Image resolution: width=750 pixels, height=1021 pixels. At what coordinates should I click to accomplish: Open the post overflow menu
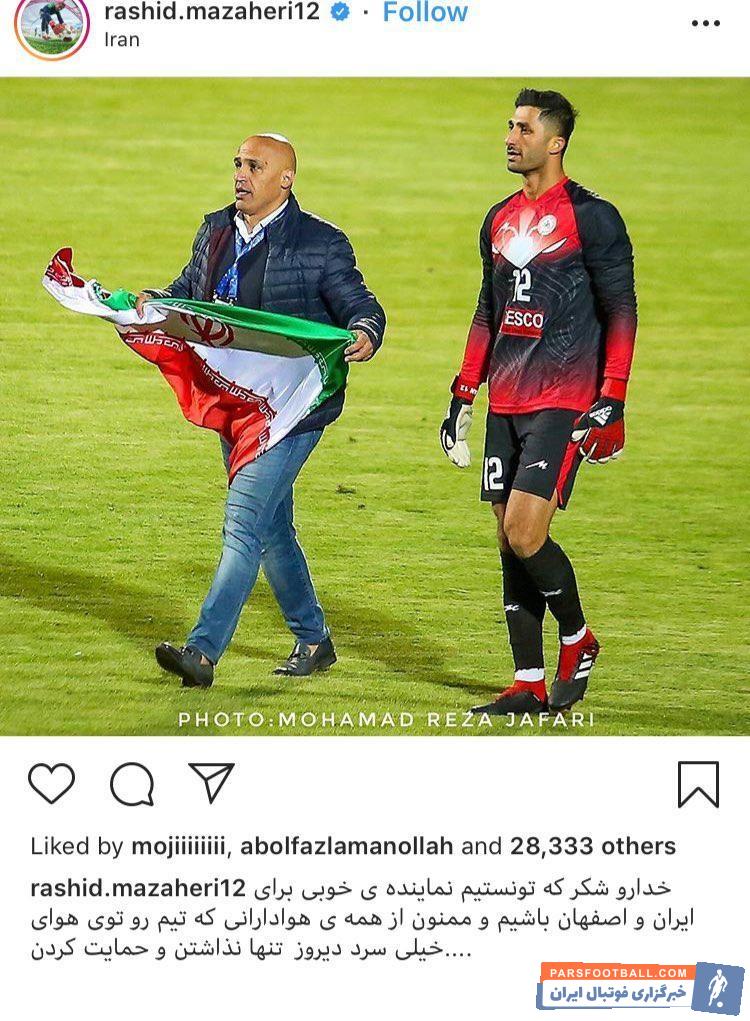pyautogui.click(x=705, y=23)
